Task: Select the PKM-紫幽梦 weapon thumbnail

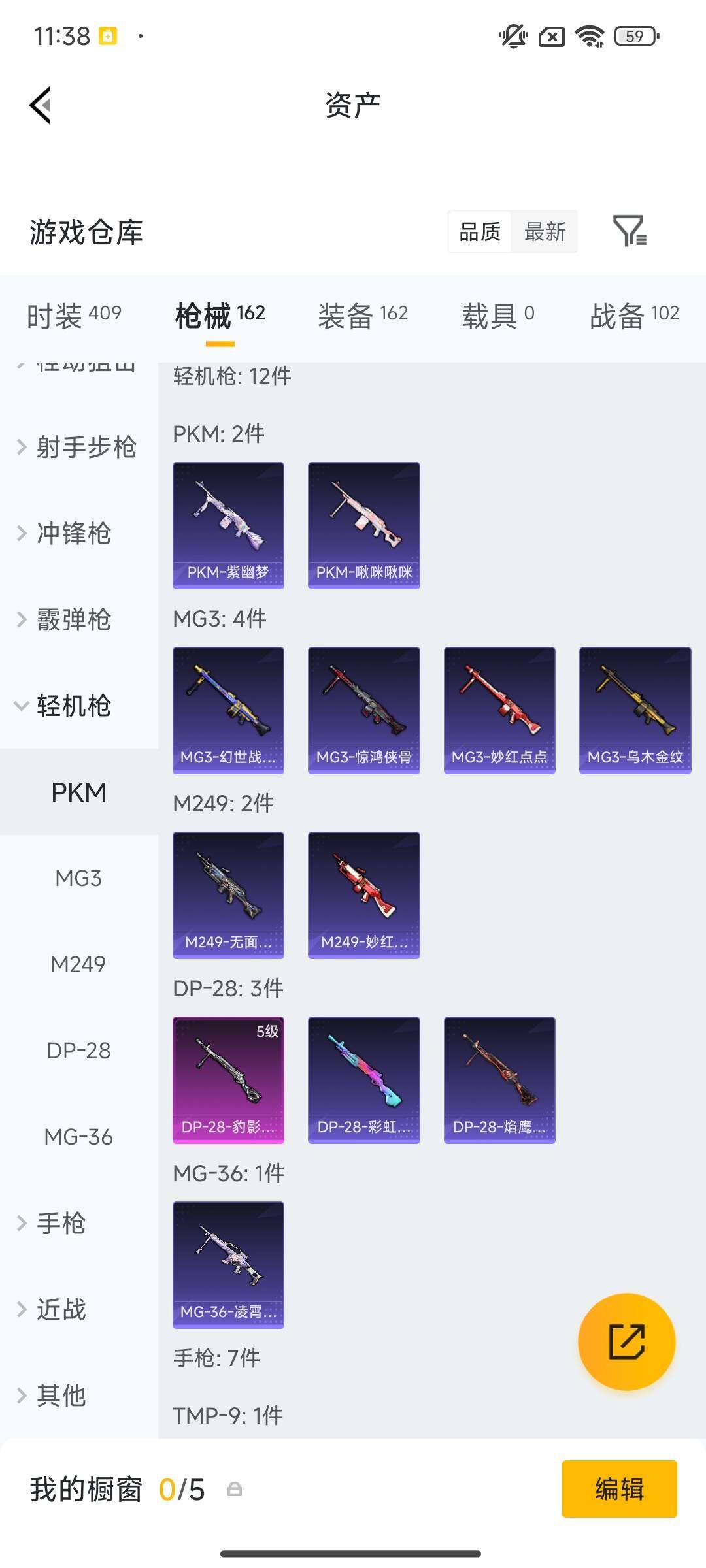Action: (x=228, y=523)
